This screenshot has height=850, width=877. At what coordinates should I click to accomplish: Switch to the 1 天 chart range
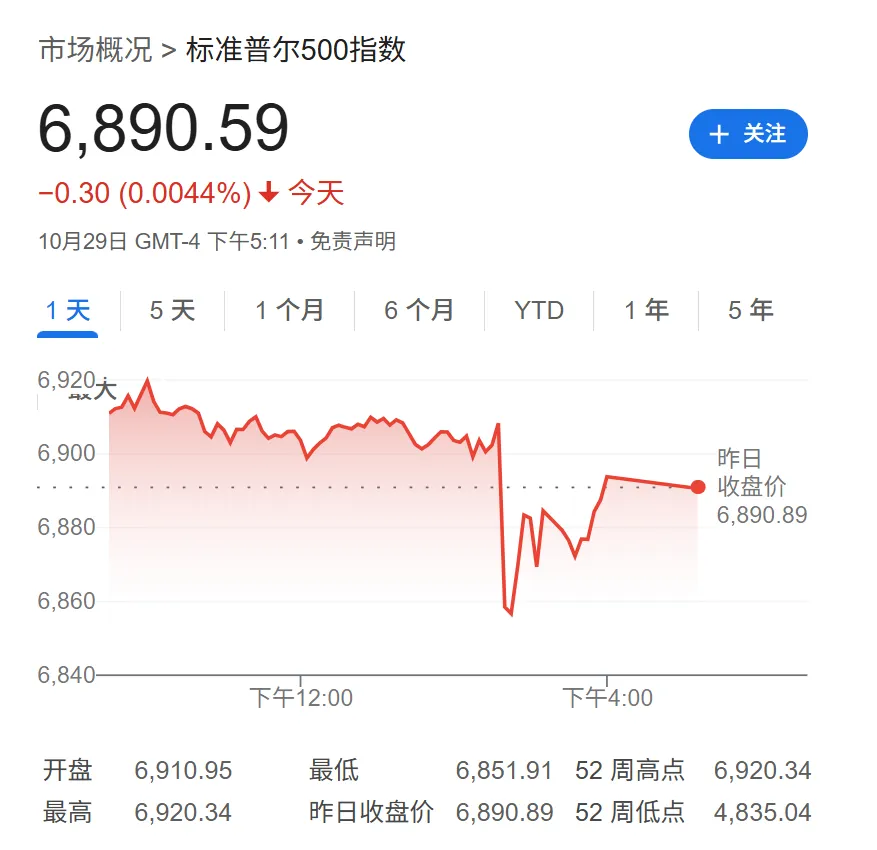coord(68,310)
